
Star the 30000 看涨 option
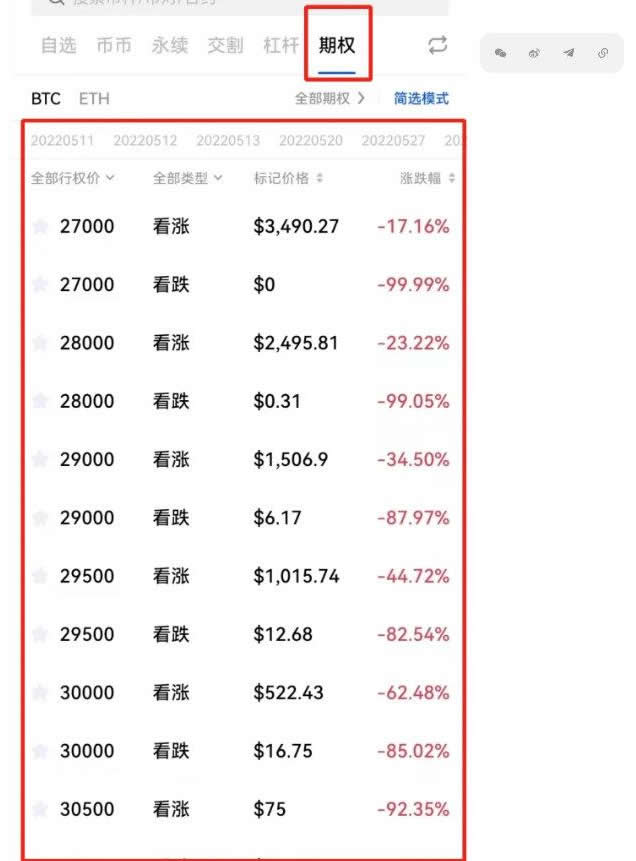click(x=40, y=693)
